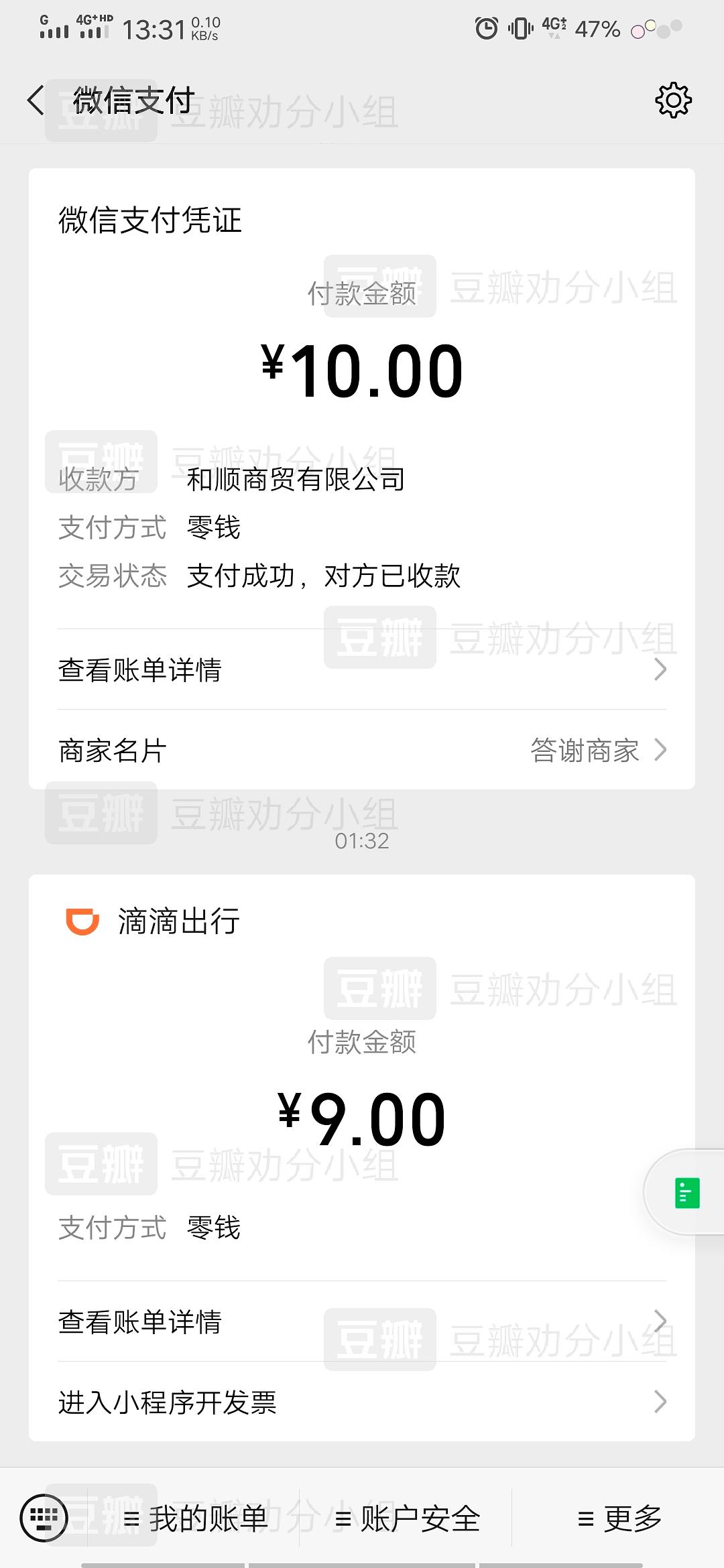Image resolution: width=724 pixels, height=1568 pixels.
Task: Open 查看账单详情 for the ¥9.00 payment
Action: coord(362,1321)
